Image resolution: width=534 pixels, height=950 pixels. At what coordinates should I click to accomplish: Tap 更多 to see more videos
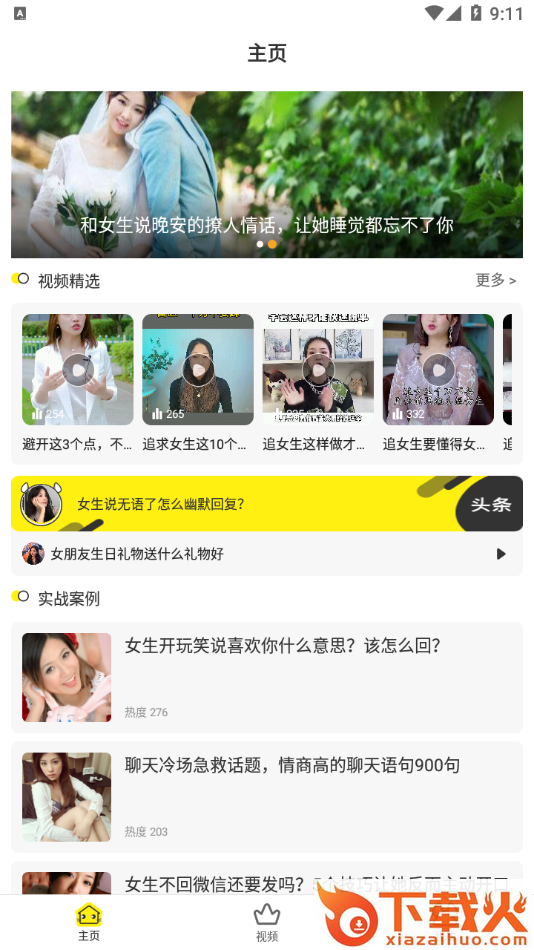pos(496,280)
